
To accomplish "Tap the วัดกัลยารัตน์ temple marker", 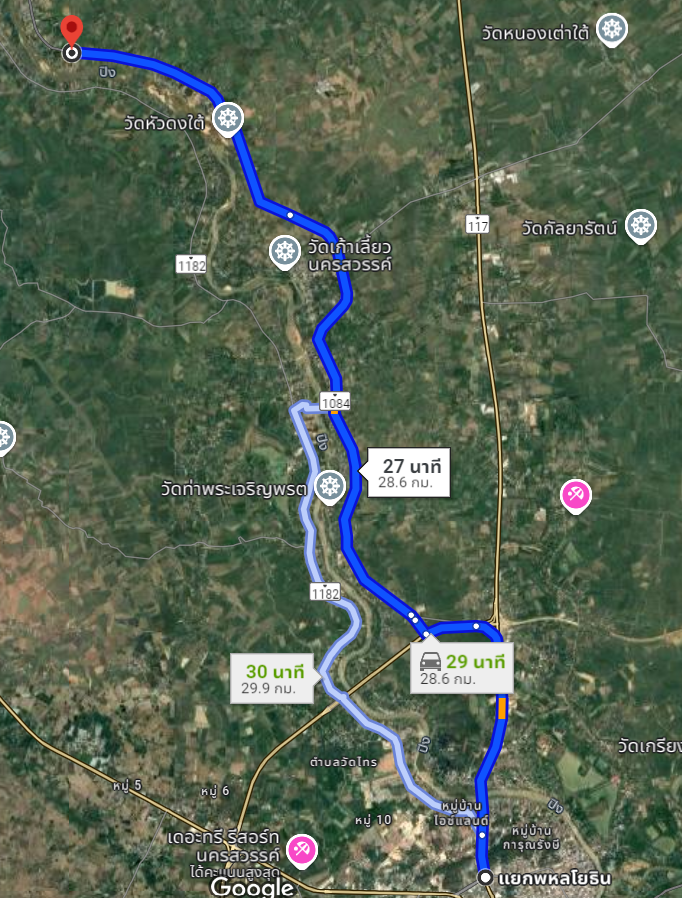I will pyautogui.click(x=640, y=226).
